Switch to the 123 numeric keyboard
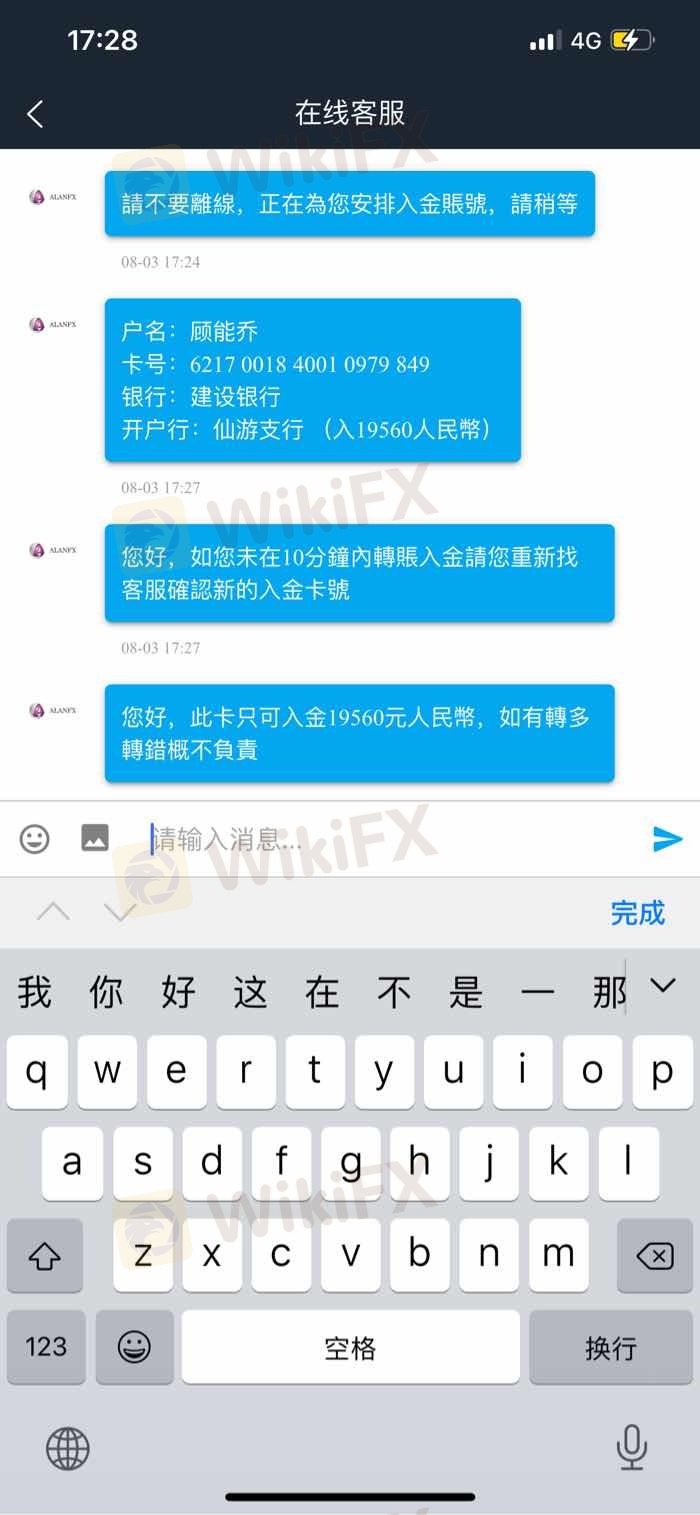The height and width of the screenshot is (1515, 700). [x=46, y=1347]
